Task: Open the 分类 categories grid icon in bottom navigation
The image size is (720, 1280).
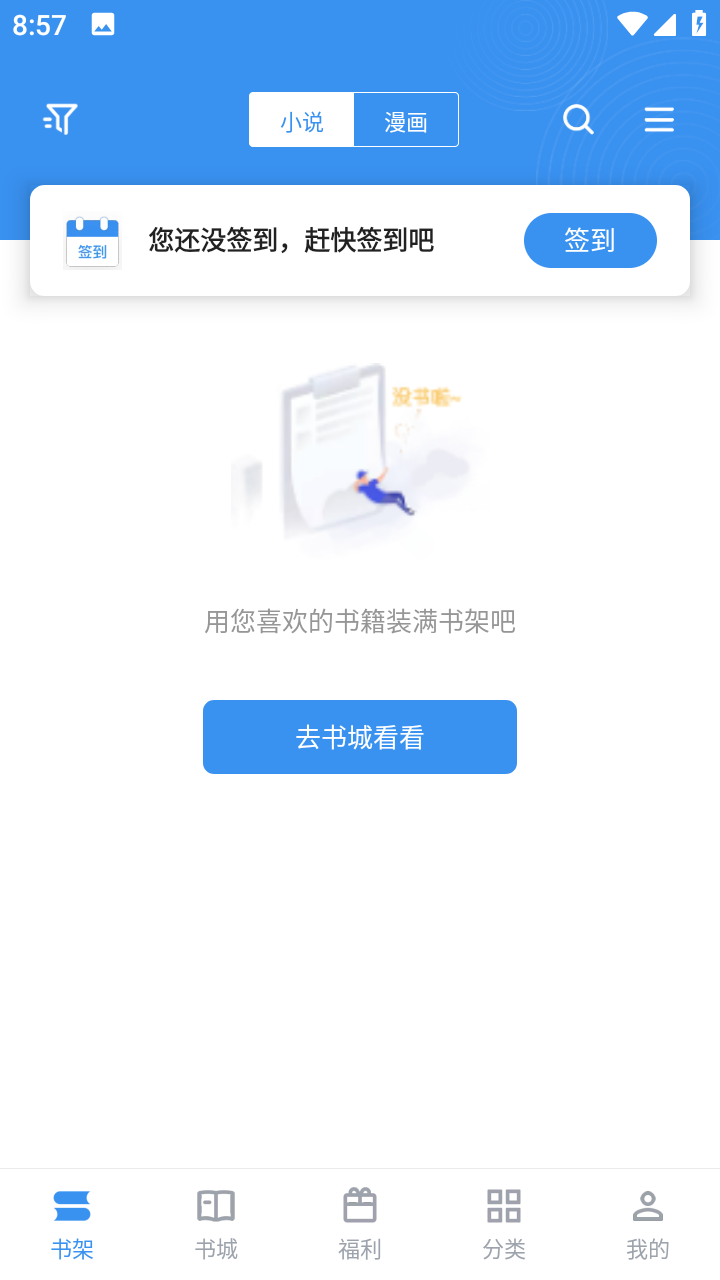Action: pyautogui.click(x=504, y=1207)
